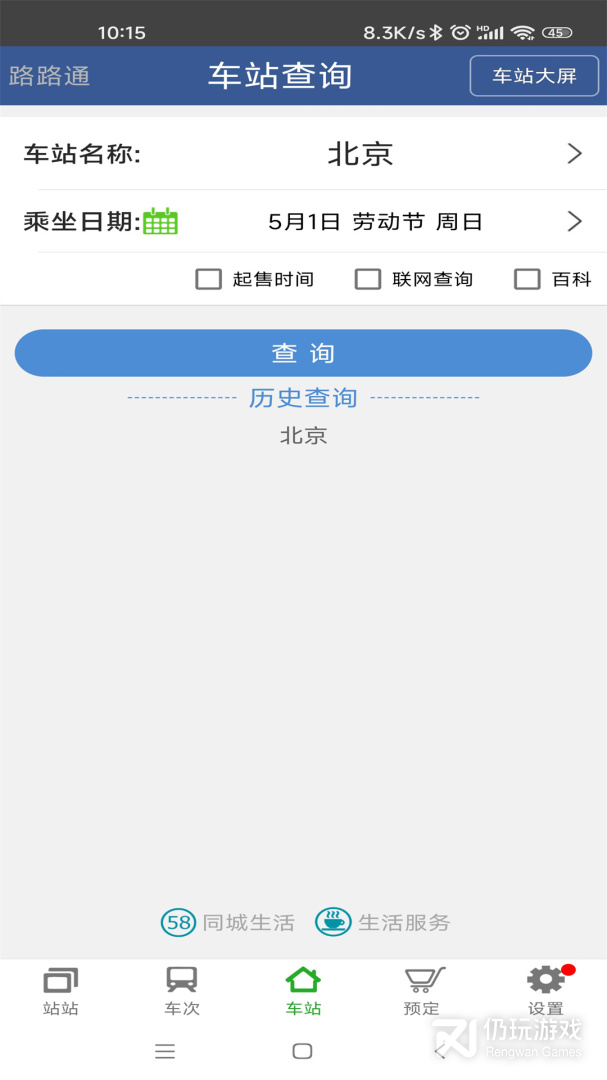Switch to the 站站 tab

61,990
